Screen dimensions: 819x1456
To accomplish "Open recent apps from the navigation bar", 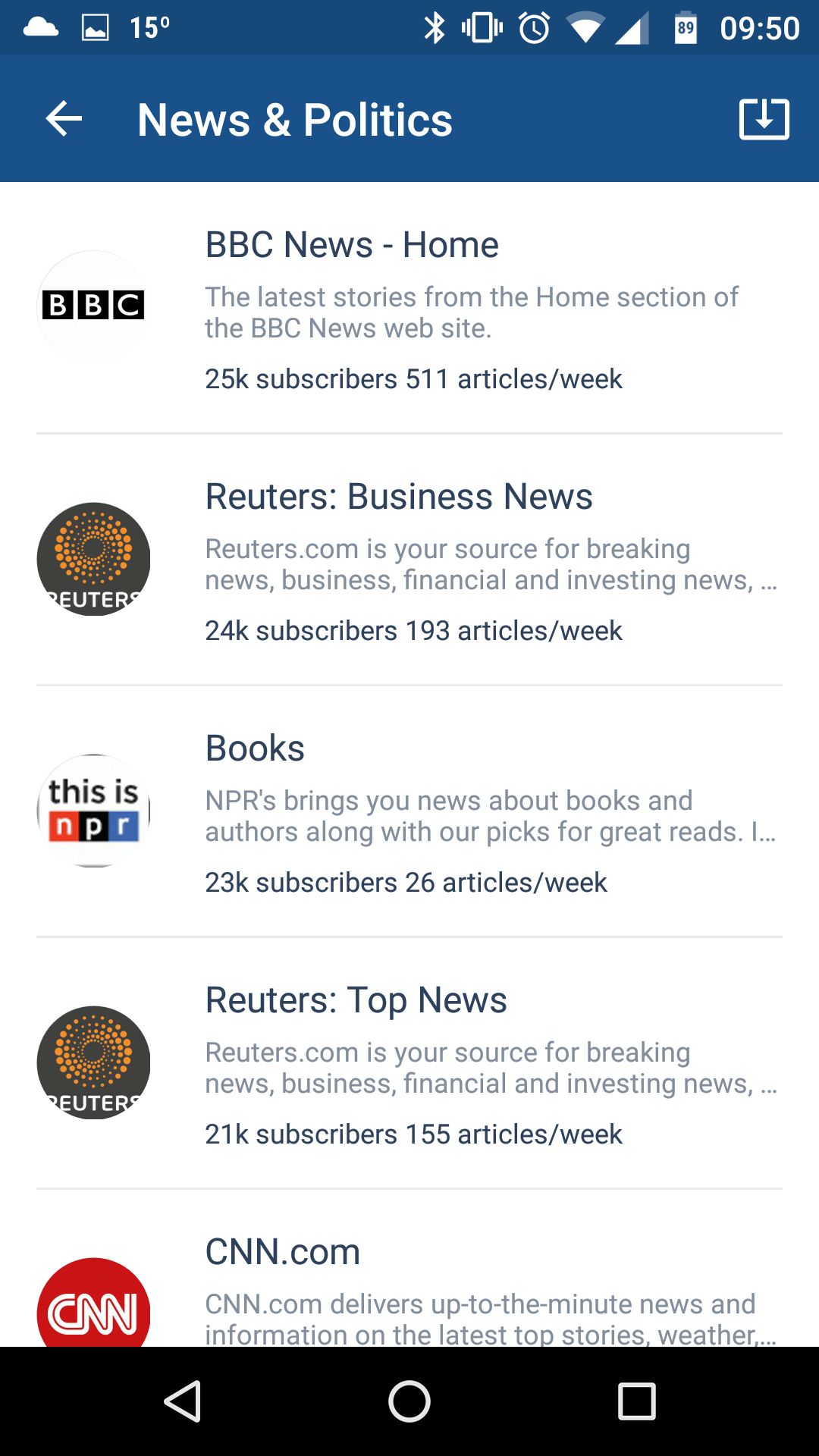I will [x=637, y=1401].
